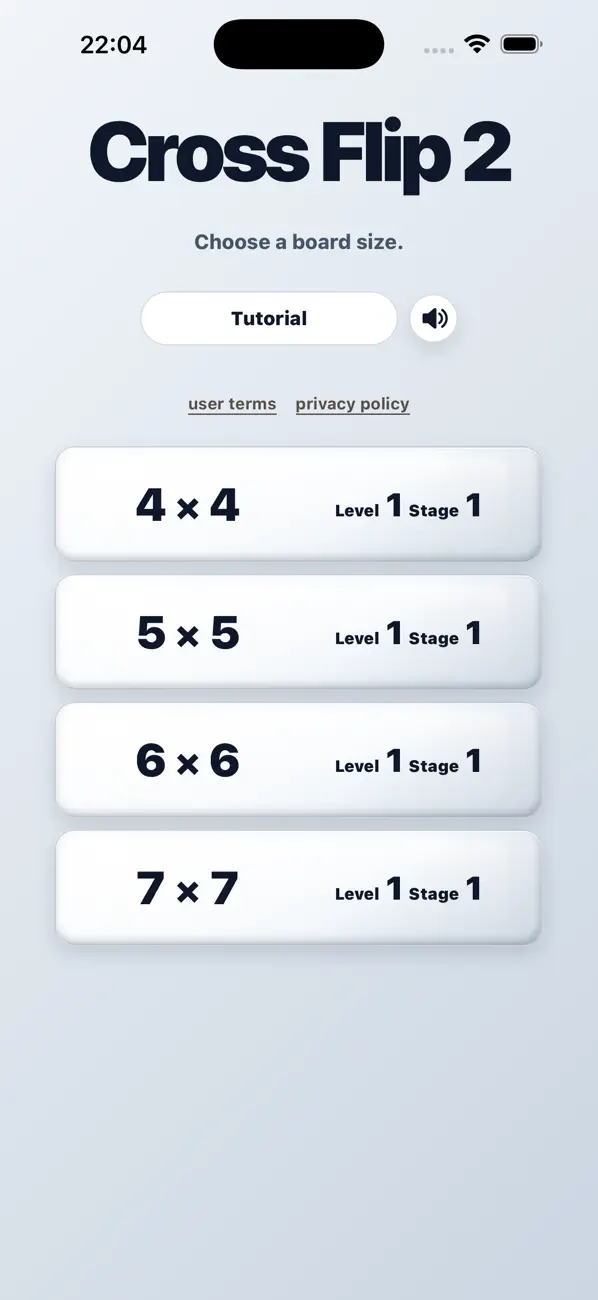Choose the 5 × 5 board size
This screenshot has height=1300, width=598.
(298, 632)
